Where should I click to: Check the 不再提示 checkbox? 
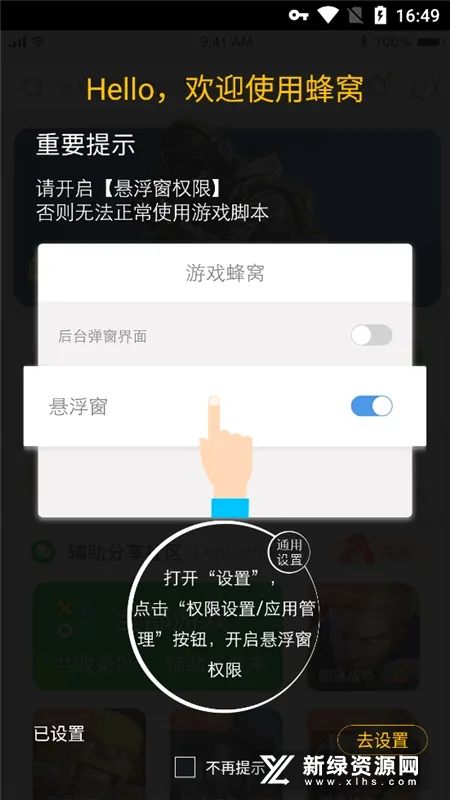[x=185, y=767]
